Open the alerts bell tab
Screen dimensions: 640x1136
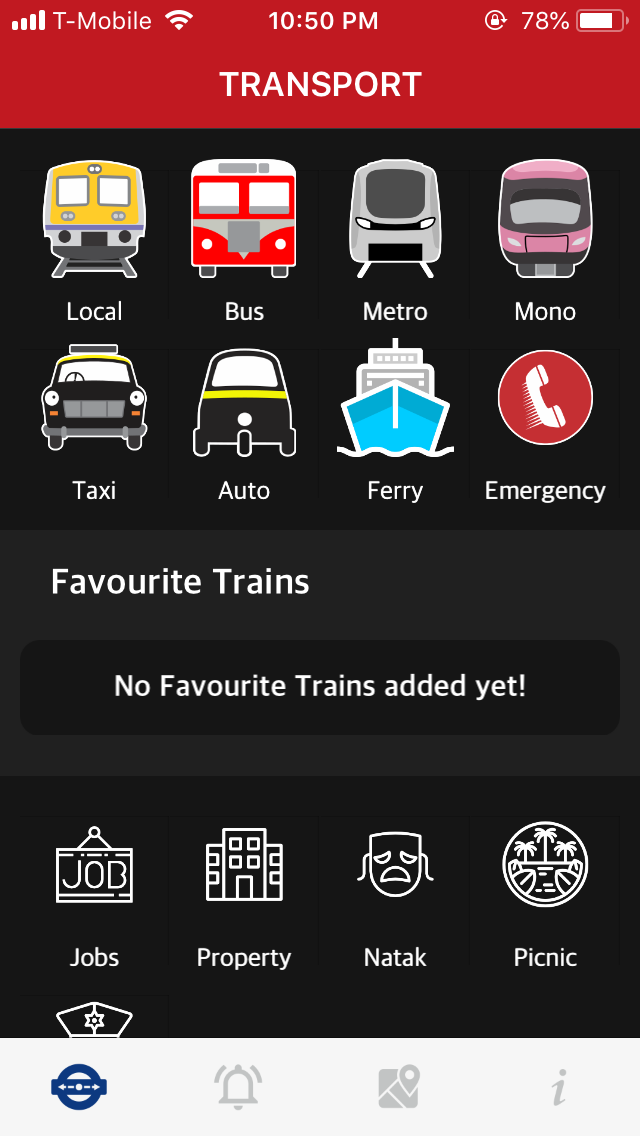(239, 1087)
